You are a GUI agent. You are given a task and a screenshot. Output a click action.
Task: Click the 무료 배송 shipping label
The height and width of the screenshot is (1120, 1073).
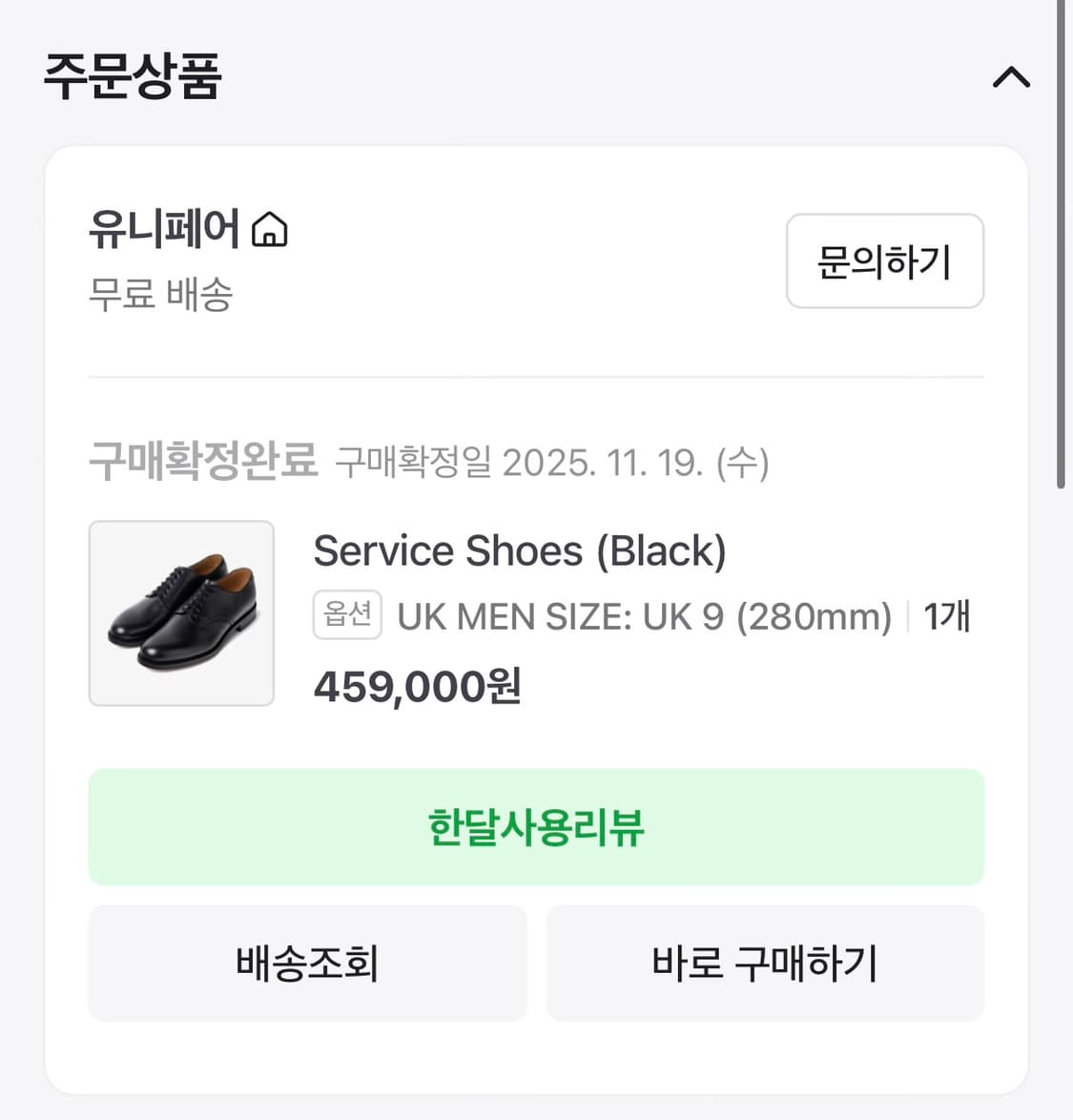click(158, 296)
